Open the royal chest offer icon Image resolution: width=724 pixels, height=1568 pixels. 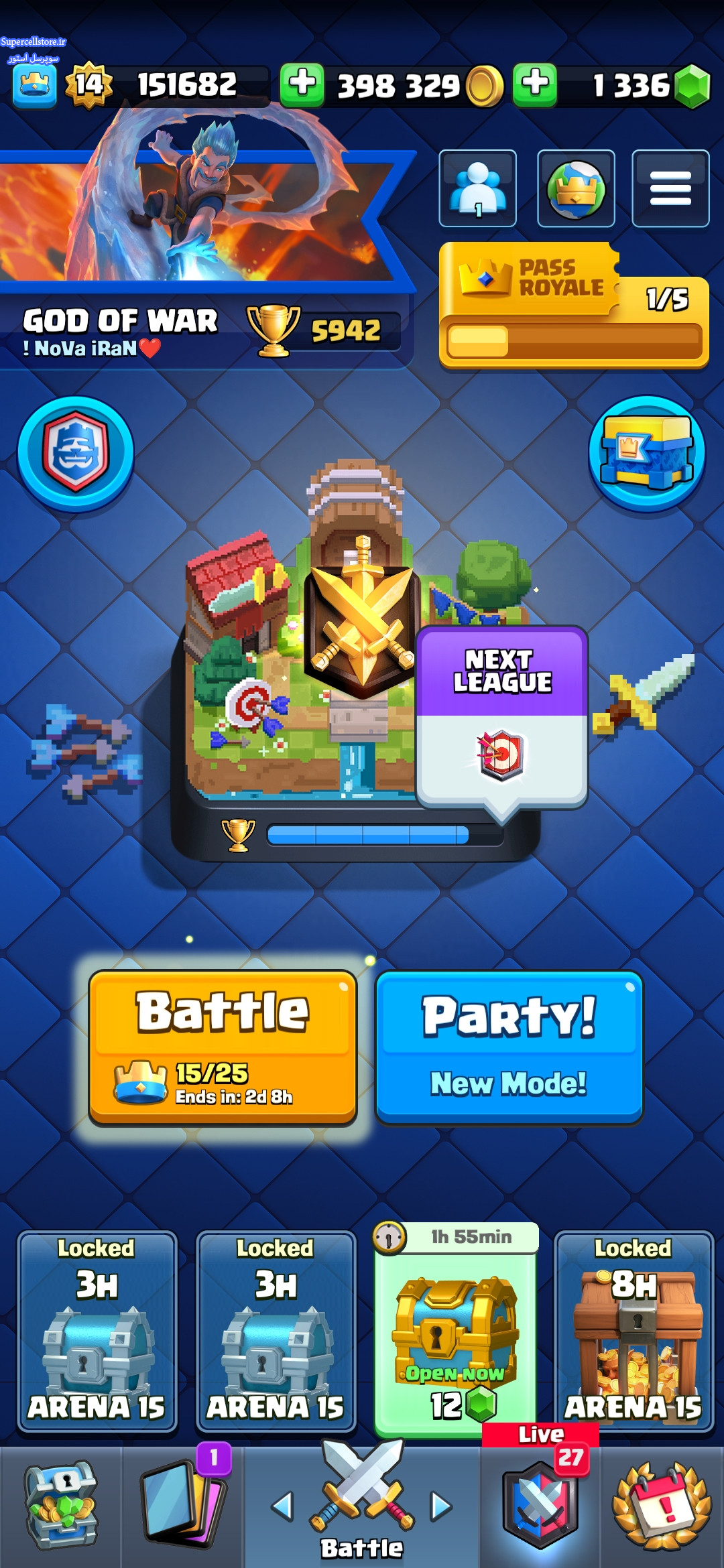pos(647,454)
